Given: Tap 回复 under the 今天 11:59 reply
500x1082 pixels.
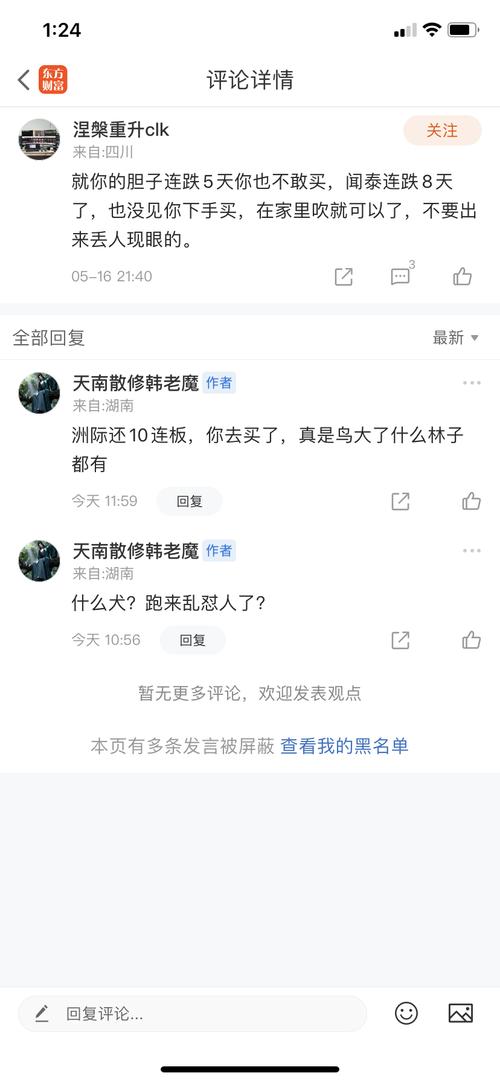Looking at the screenshot, I should point(190,501).
